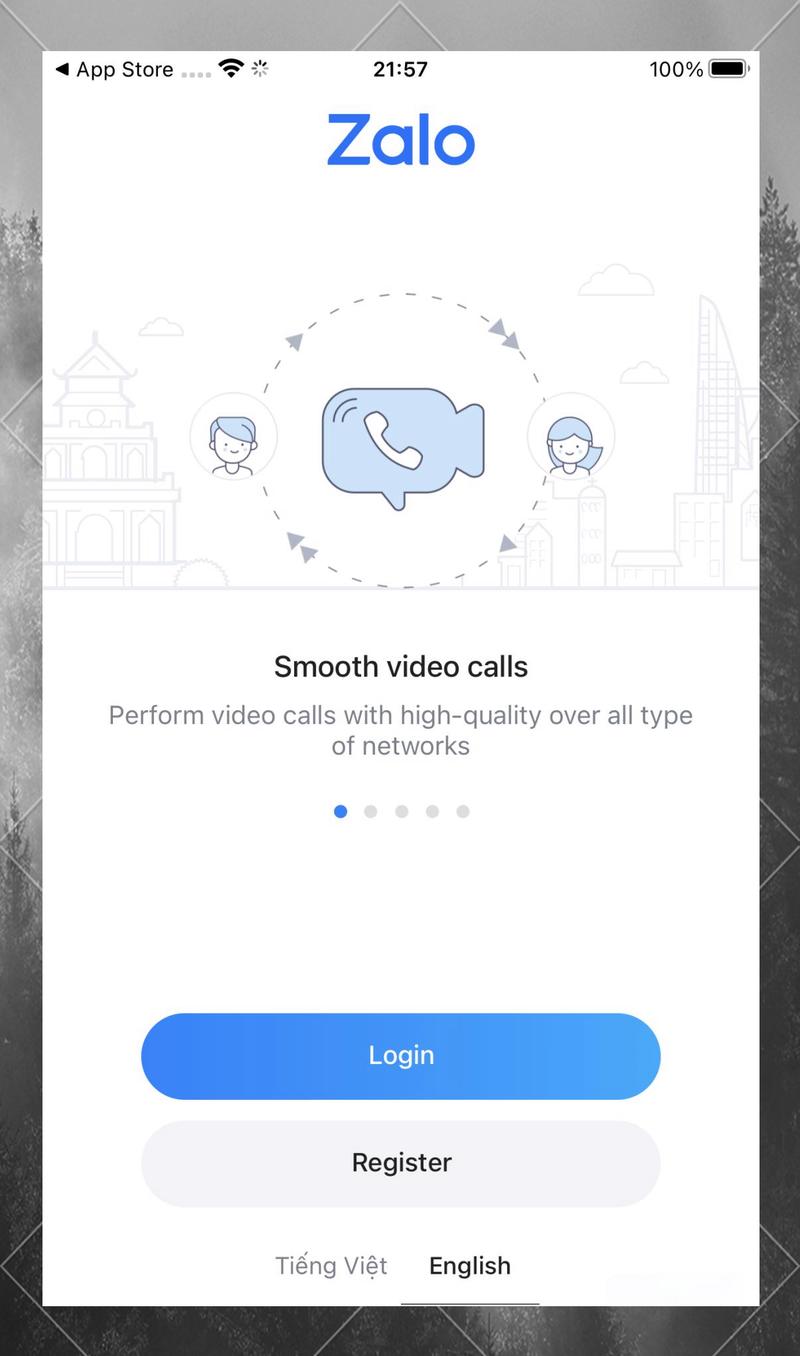Select the English language tab

pos(469,1266)
